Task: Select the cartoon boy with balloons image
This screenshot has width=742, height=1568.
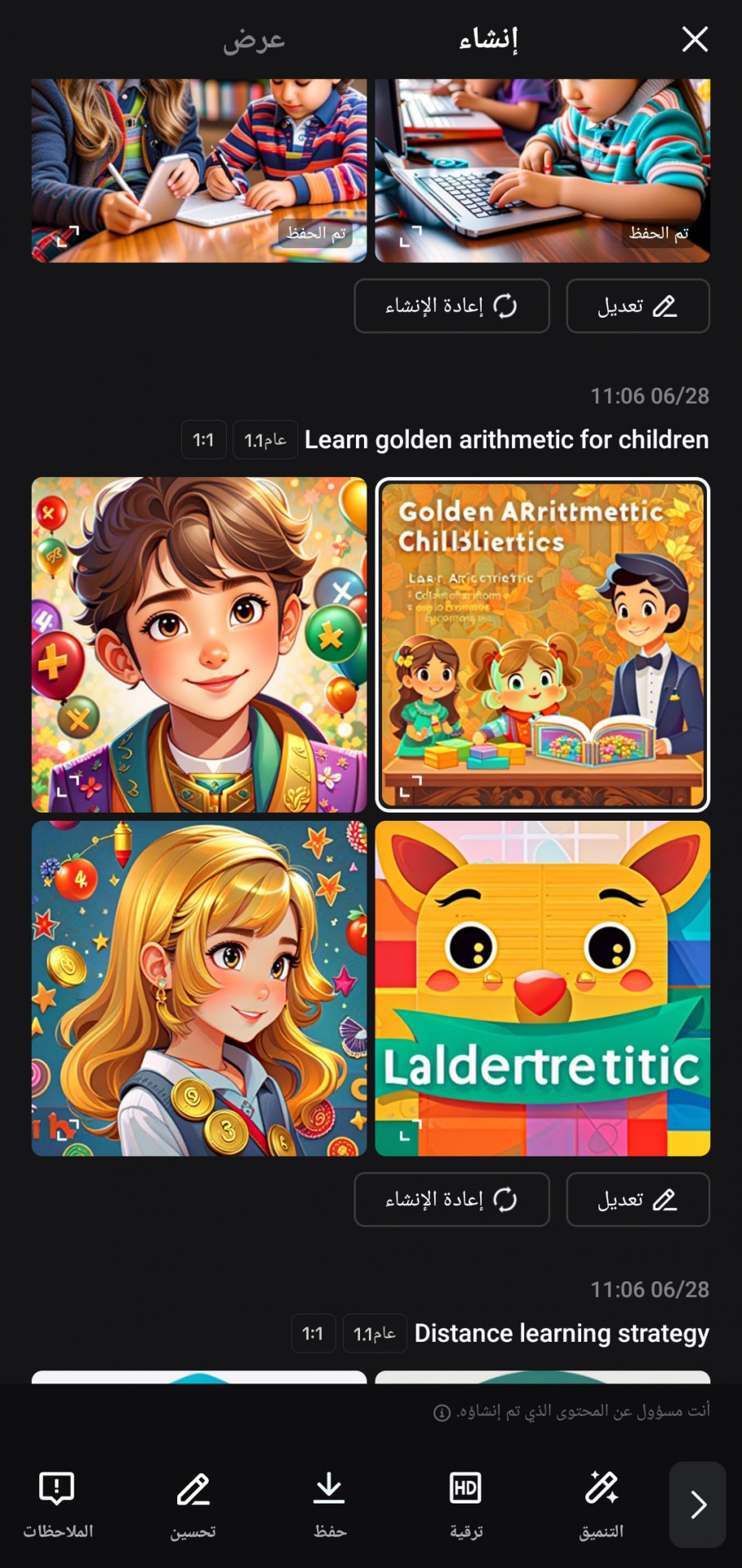Action: coord(198,644)
